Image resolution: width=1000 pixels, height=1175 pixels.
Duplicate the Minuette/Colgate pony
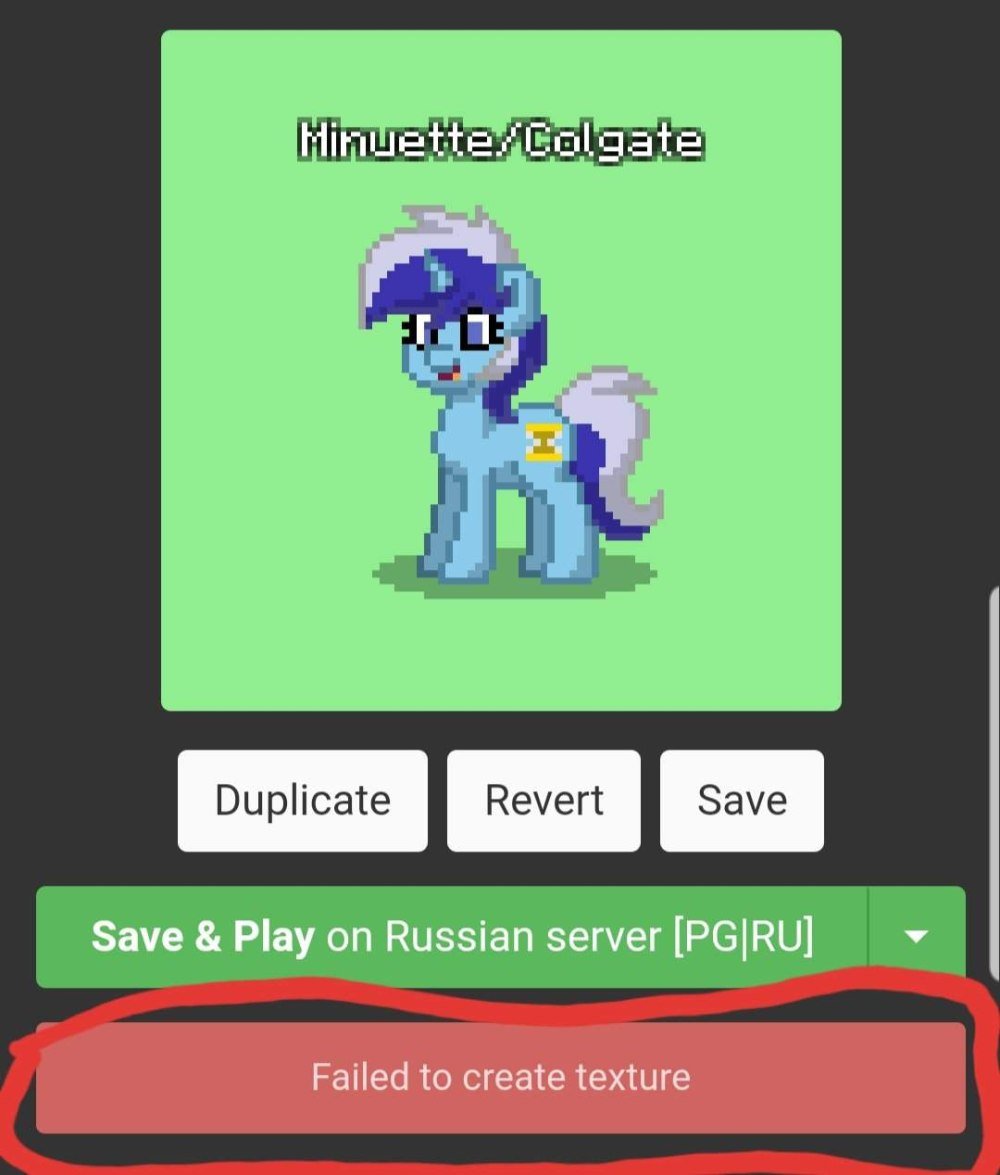[x=302, y=800]
